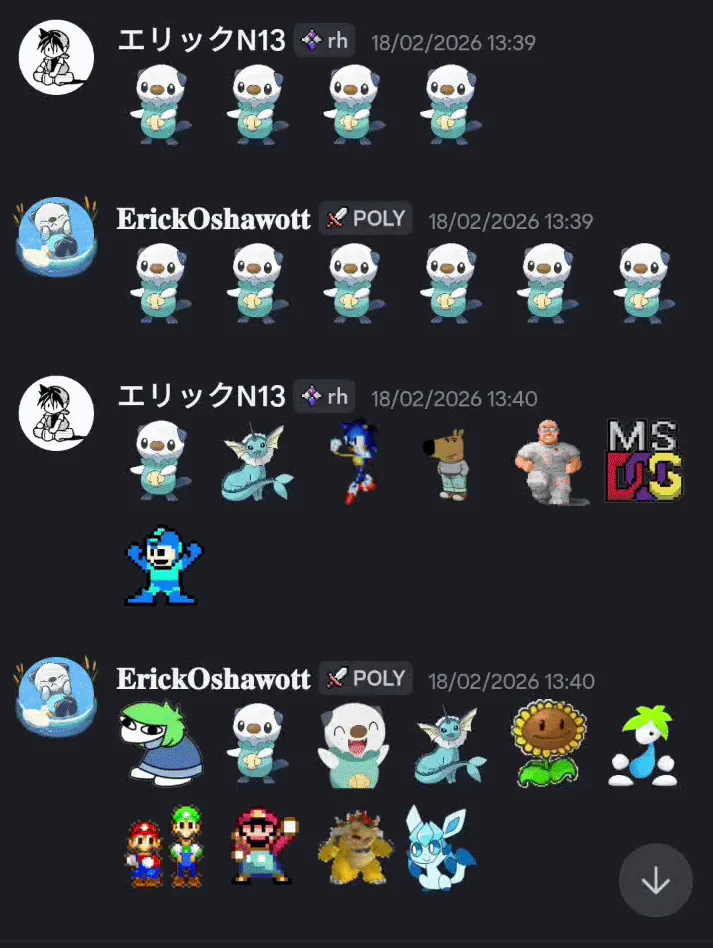The width and height of the screenshot is (713, 948).
Task: Open the Glaceon emoji details
Action: point(440,848)
